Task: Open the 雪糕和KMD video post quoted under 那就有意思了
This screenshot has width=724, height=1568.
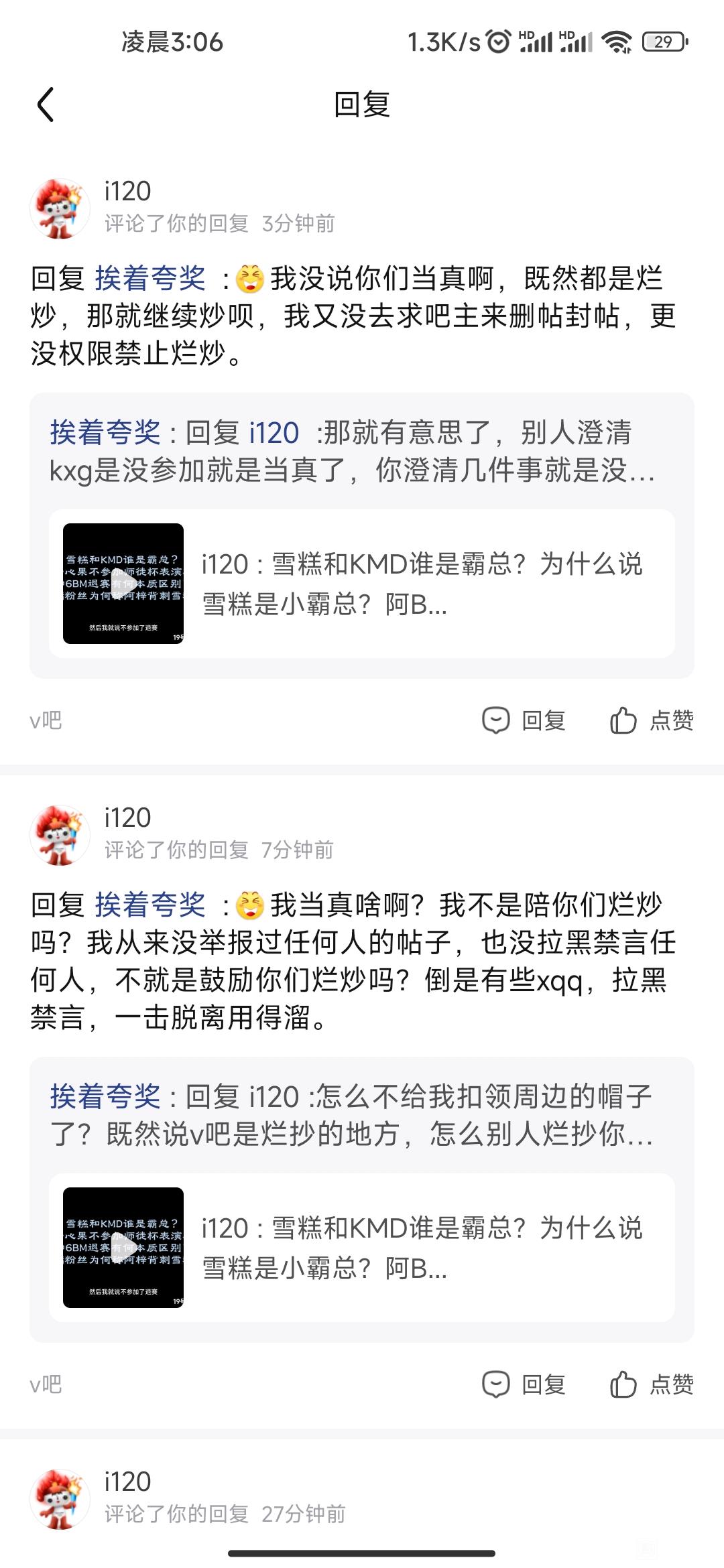Action: [362, 583]
